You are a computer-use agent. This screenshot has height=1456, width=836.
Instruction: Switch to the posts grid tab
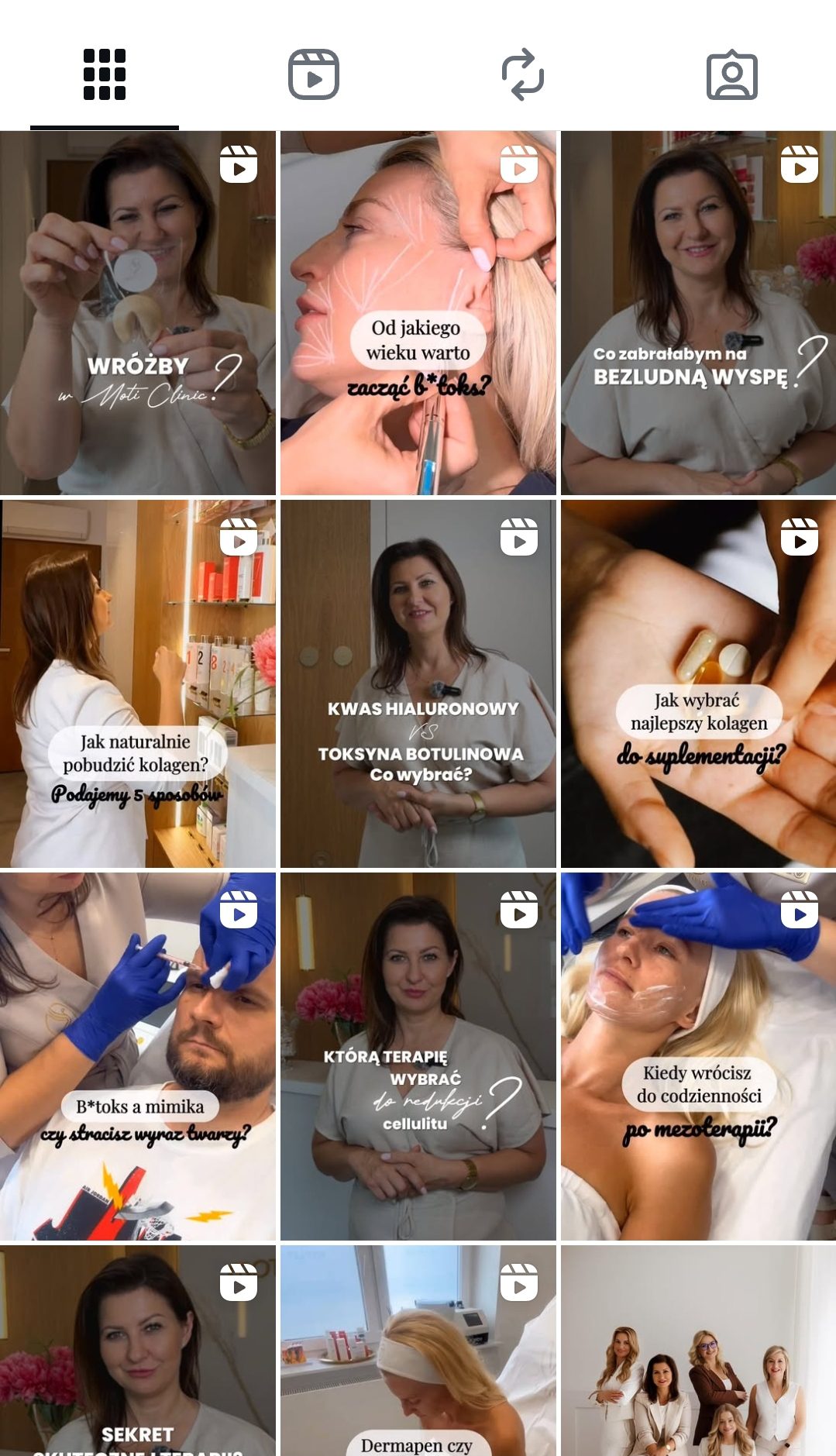click(104, 75)
